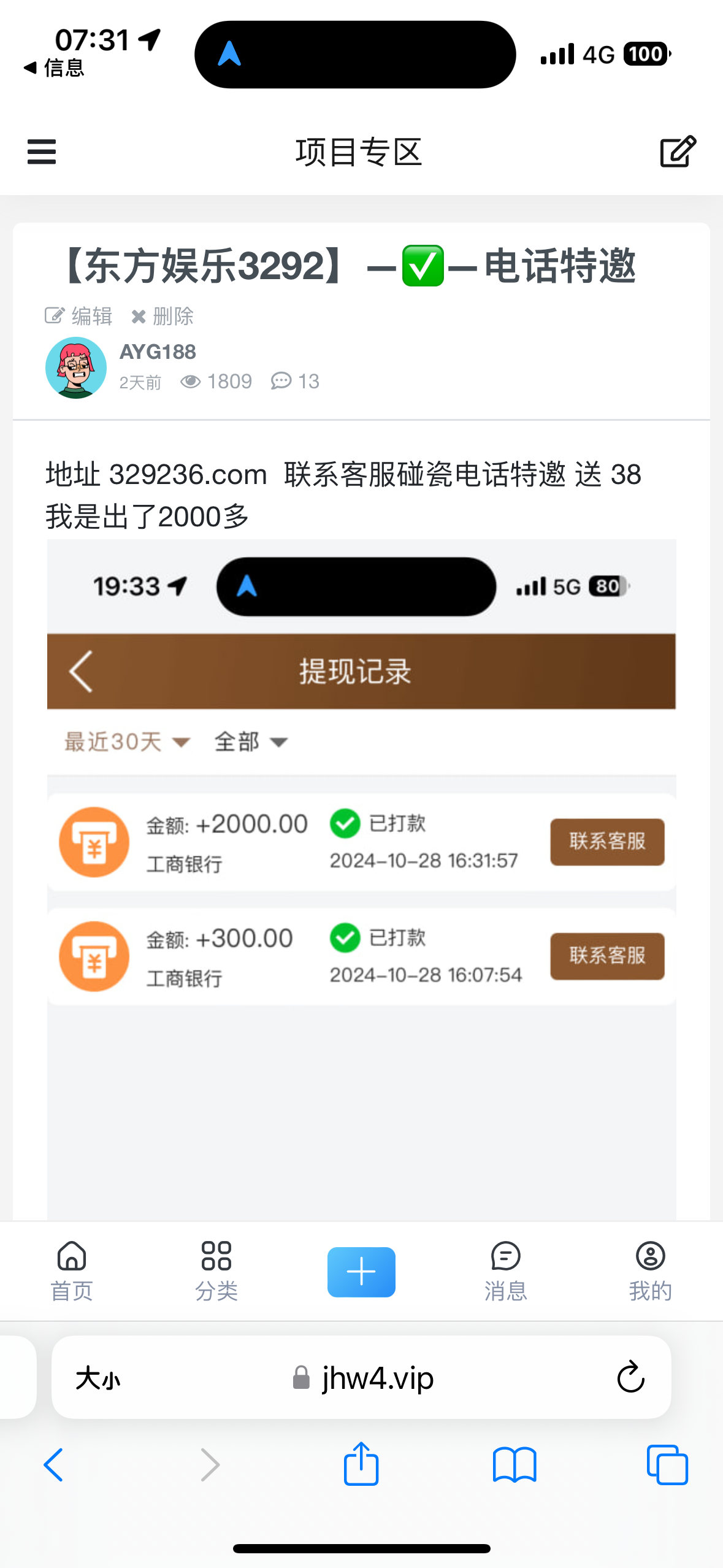
Task: Reload the page
Action: coord(630,1378)
